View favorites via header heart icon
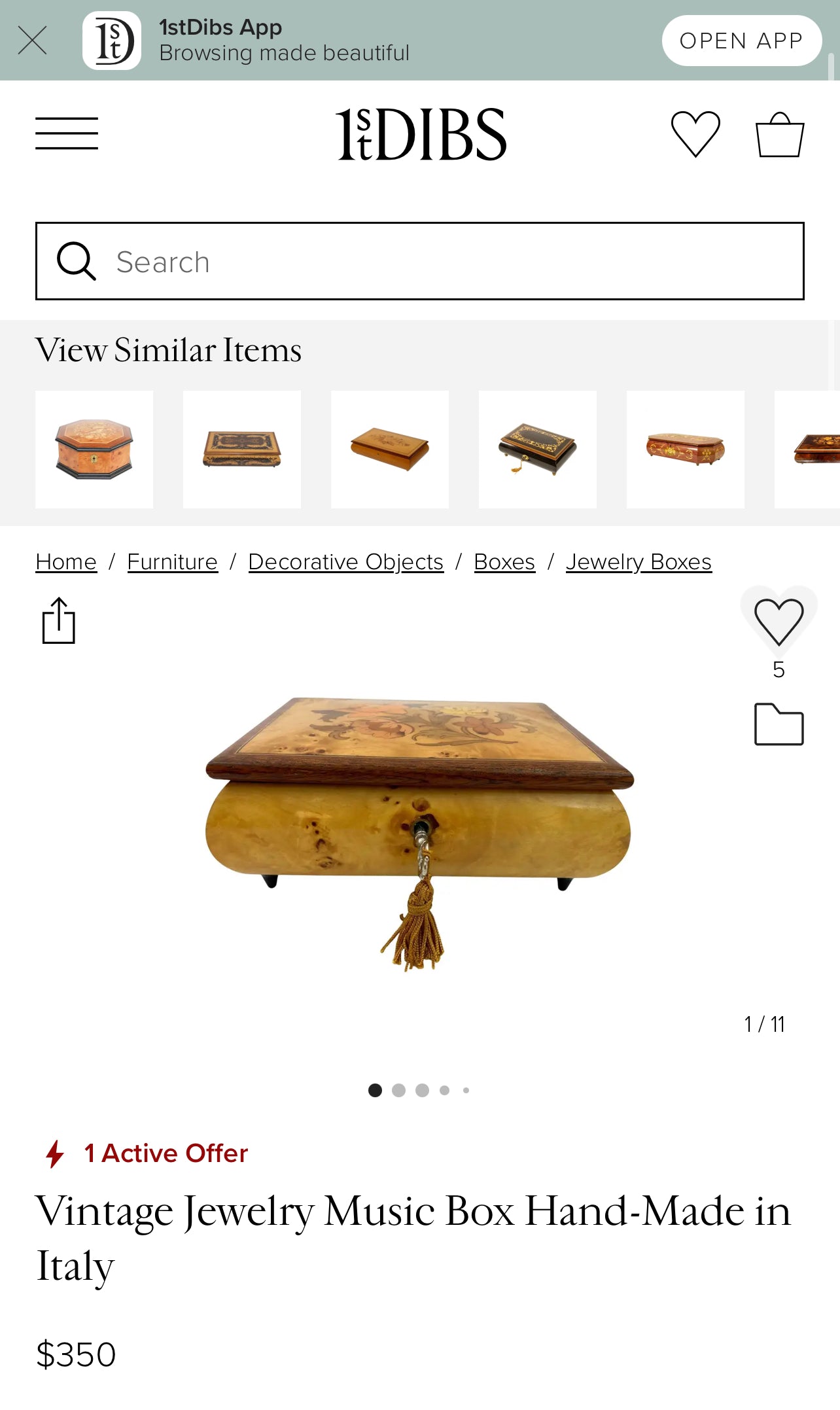Screen dimensions: 840x1410 [x=695, y=134]
